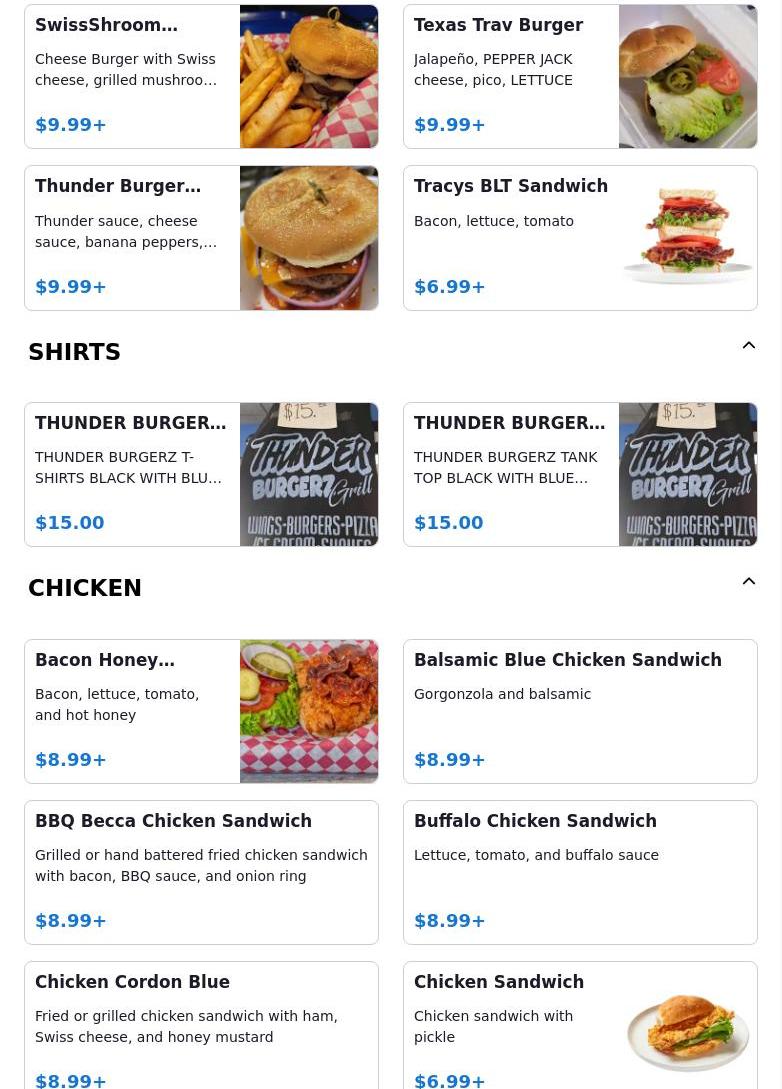Collapse the CHICKEN section

pyautogui.click(x=748, y=582)
